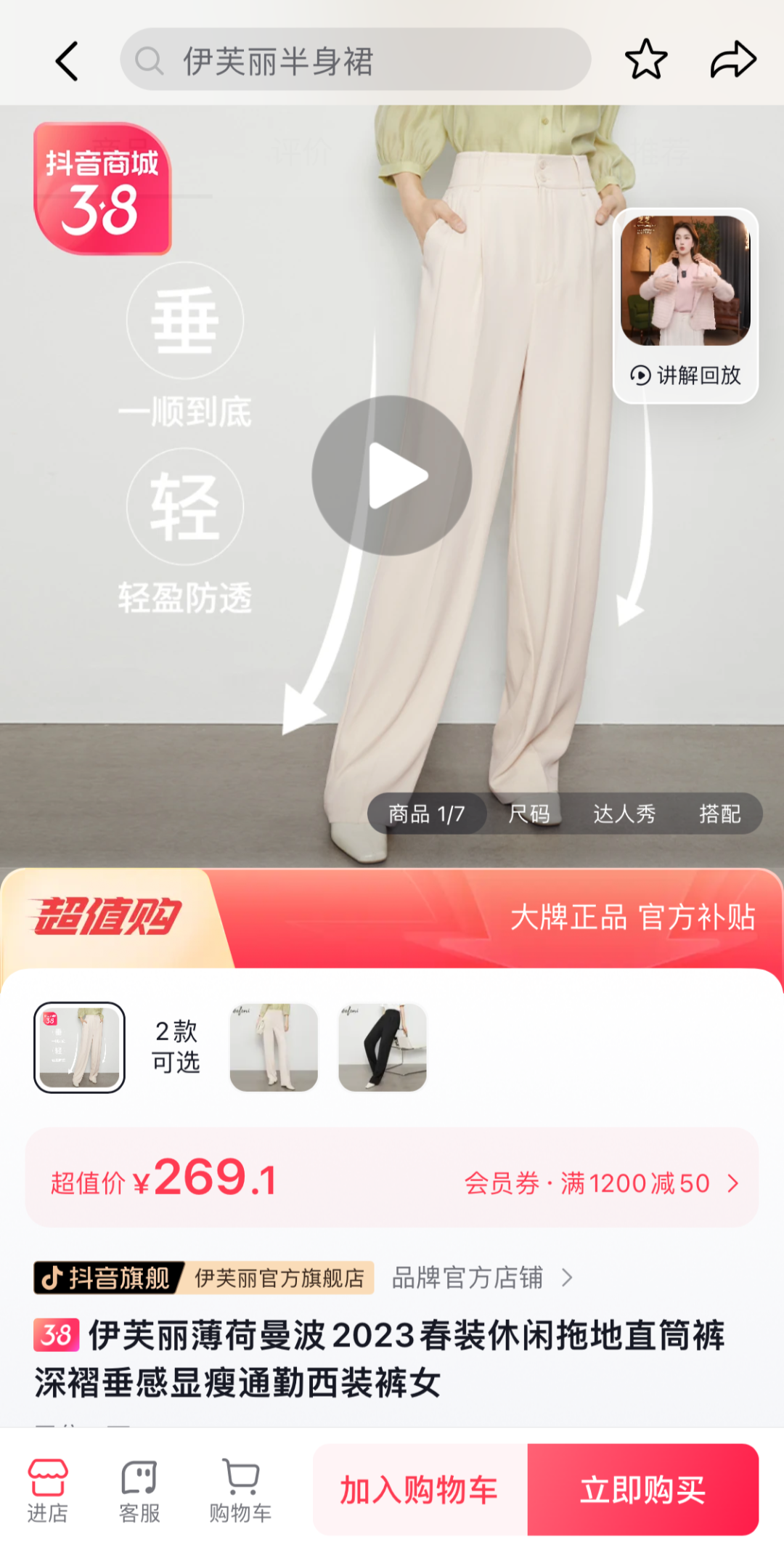Switch to the 尺码 tab

[529, 814]
